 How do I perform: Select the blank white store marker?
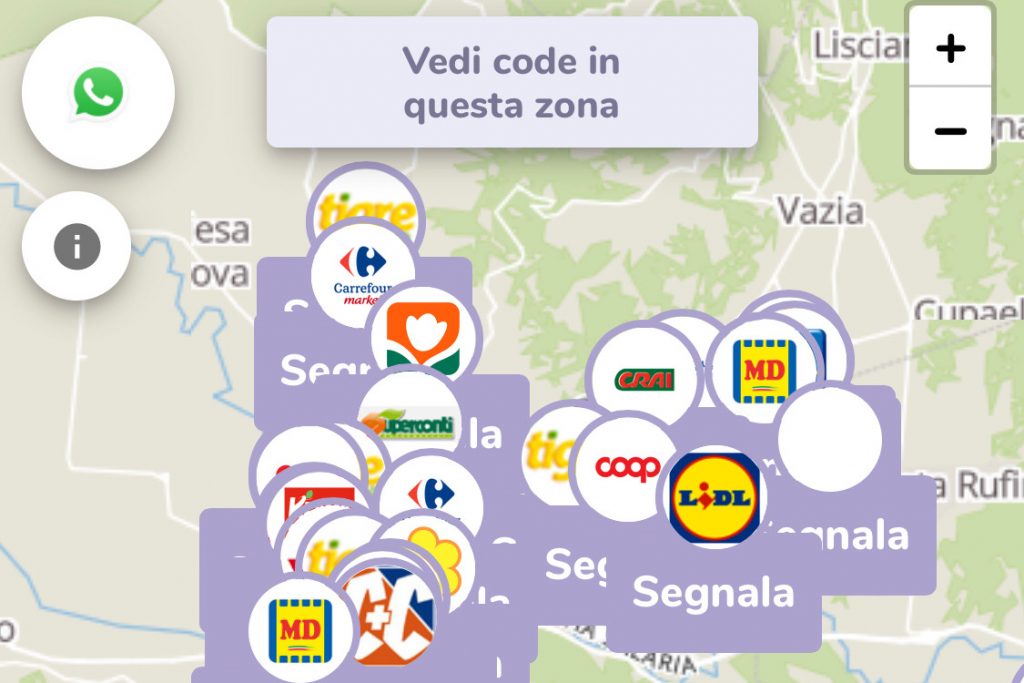(829, 438)
